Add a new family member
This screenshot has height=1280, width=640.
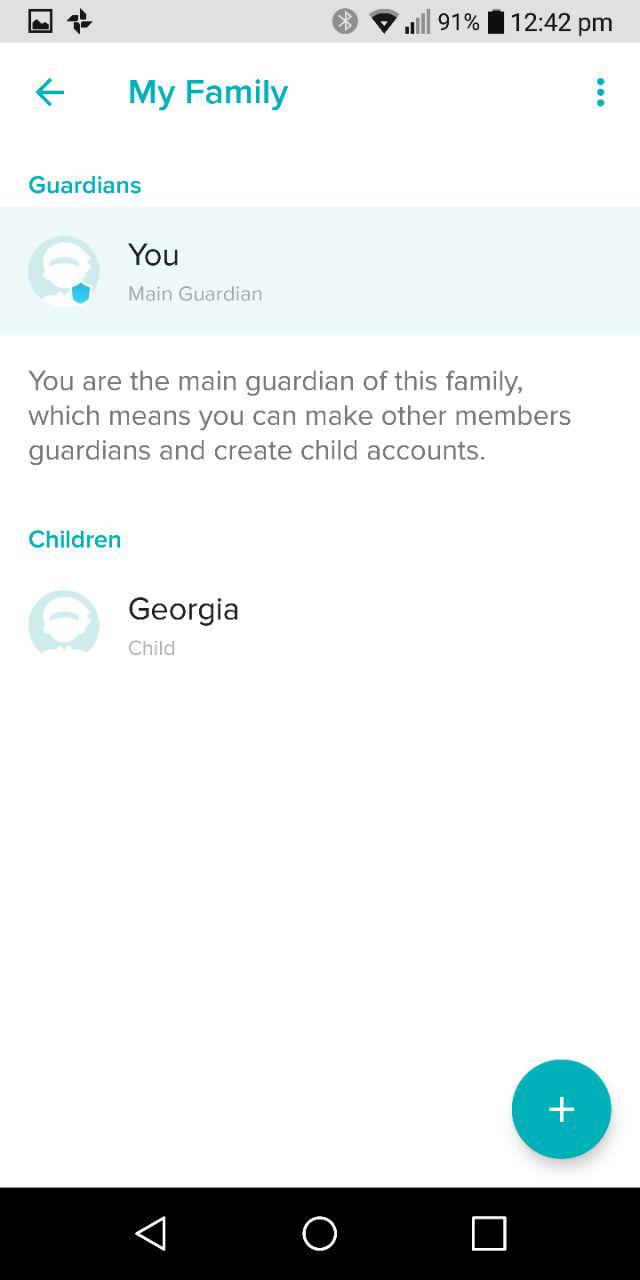pos(561,1109)
